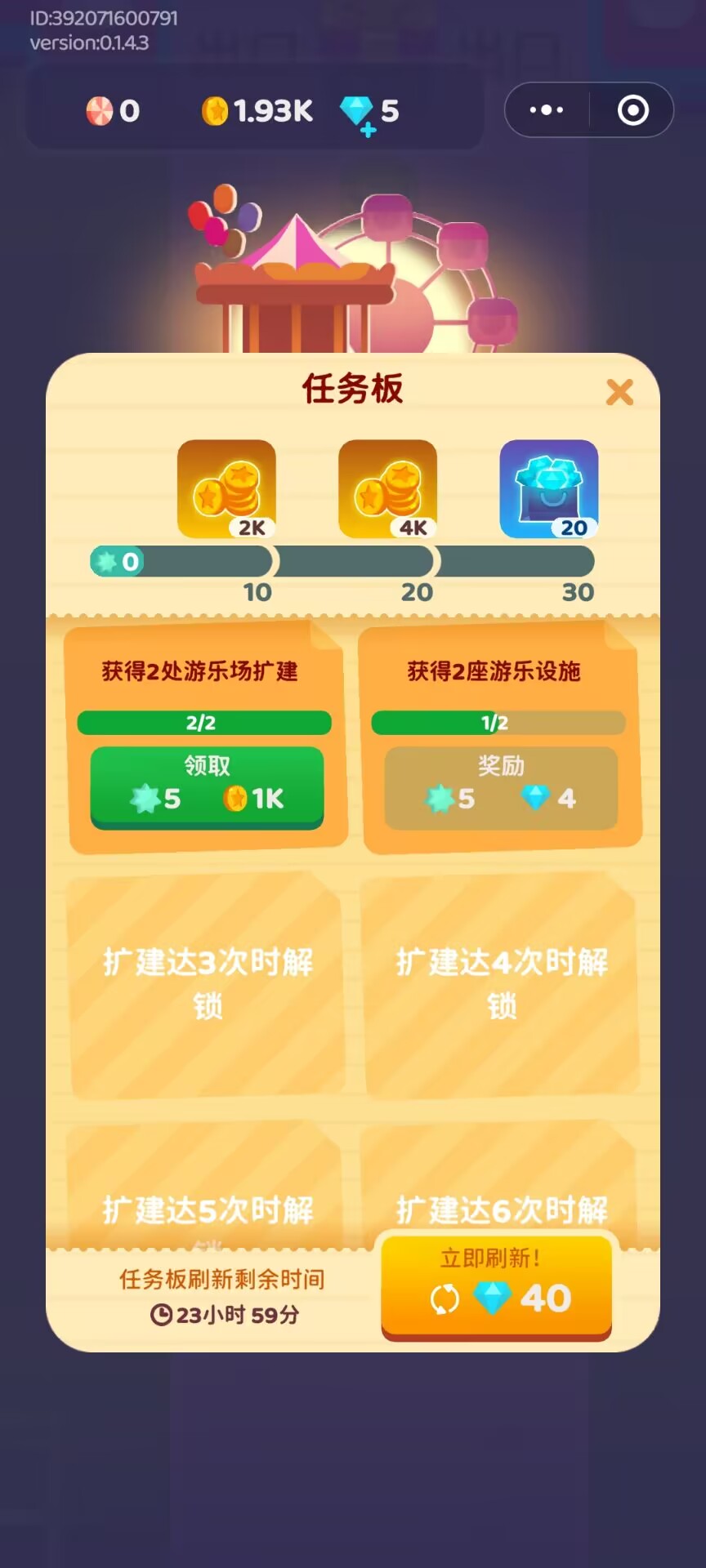Image resolution: width=706 pixels, height=1568 pixels.
Task: Open the 4K coin milestone reward
Action: (x=387, y=488)
